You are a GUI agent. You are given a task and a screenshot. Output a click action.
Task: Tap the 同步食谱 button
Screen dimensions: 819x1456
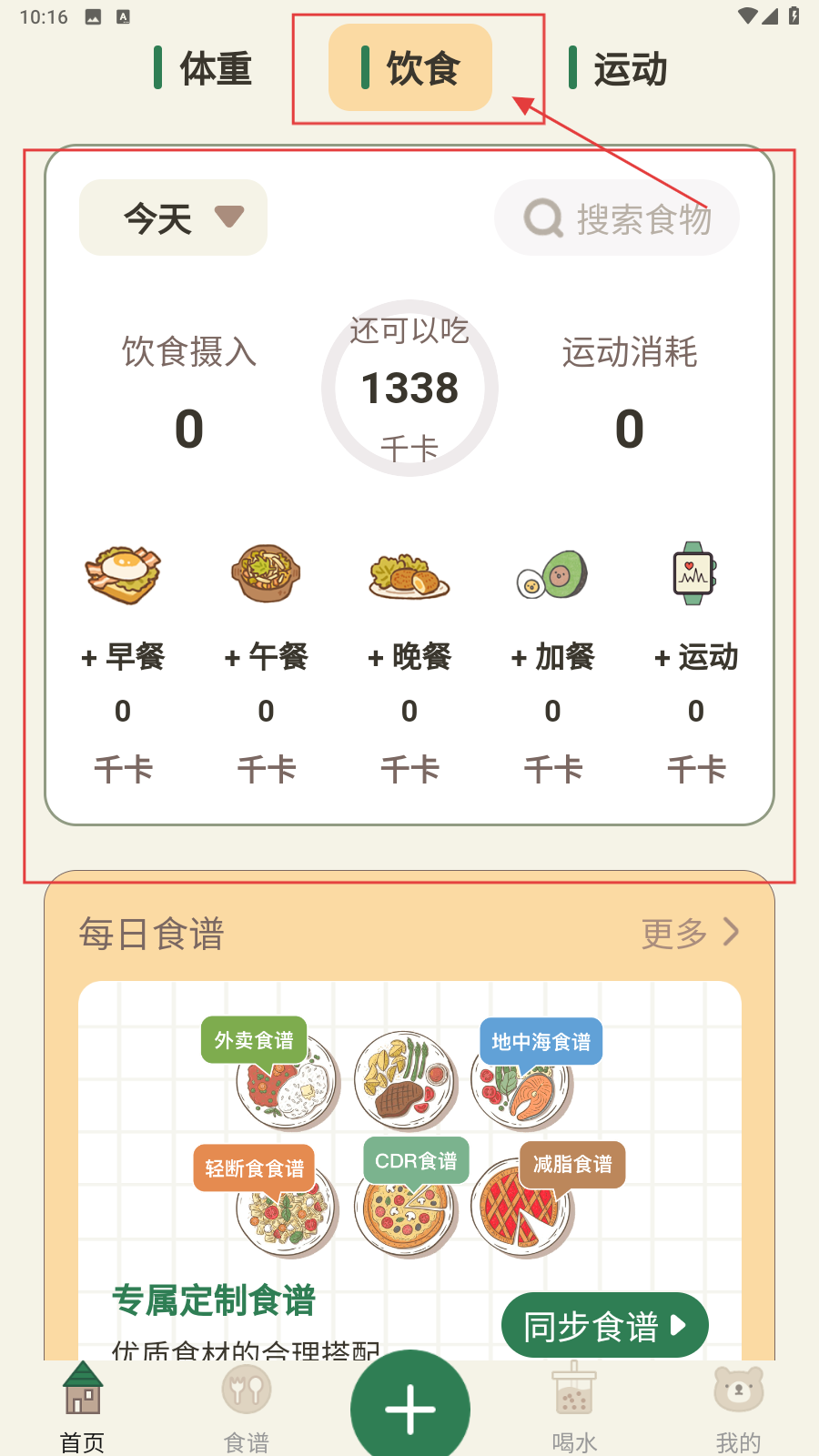tap(604, 1326)
